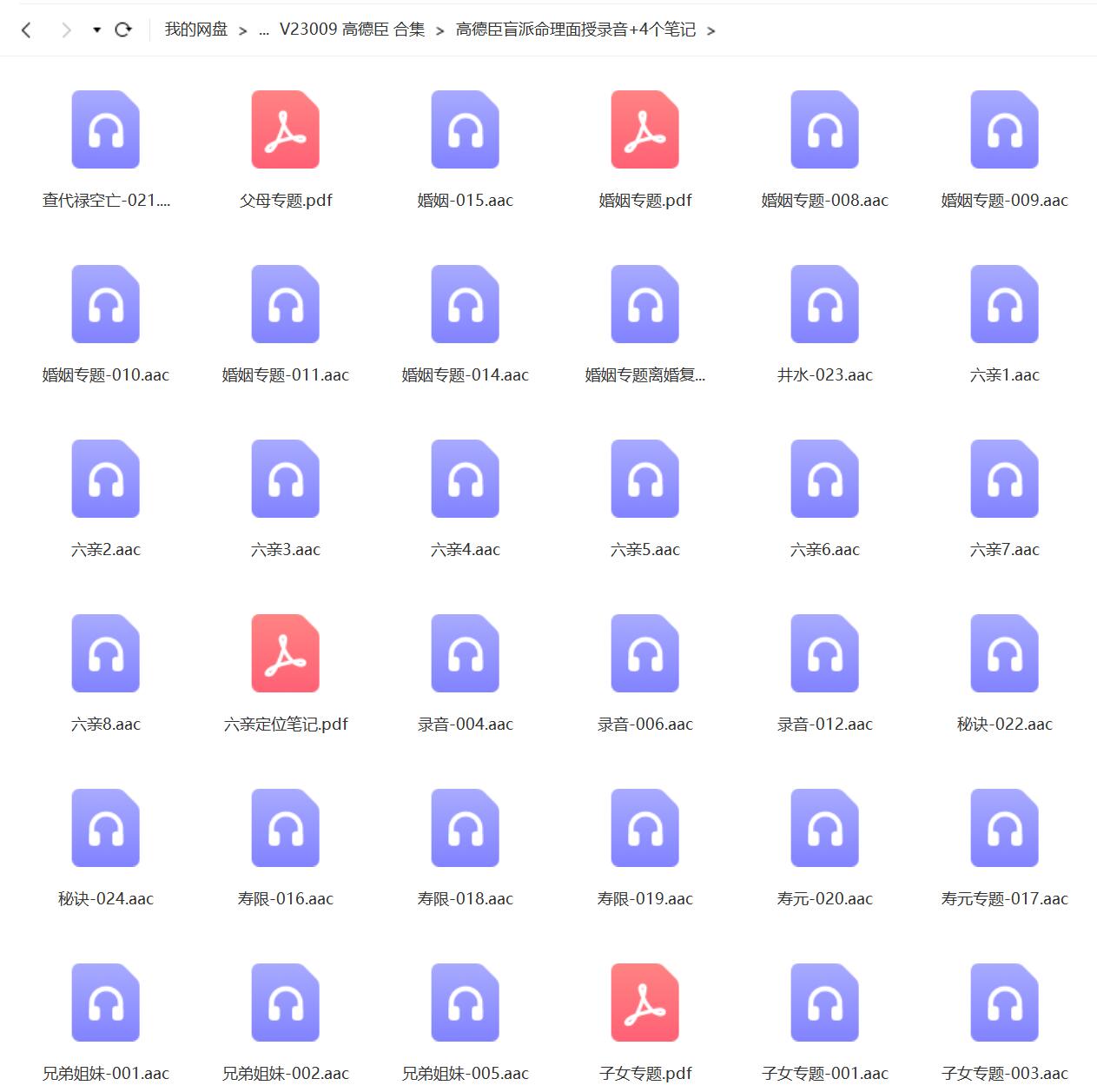Open 秘诀-022.aac
Image resolution: width=1097 pixels, height=1092 pixels.
pyautogui.click(x=1005, y=654)
